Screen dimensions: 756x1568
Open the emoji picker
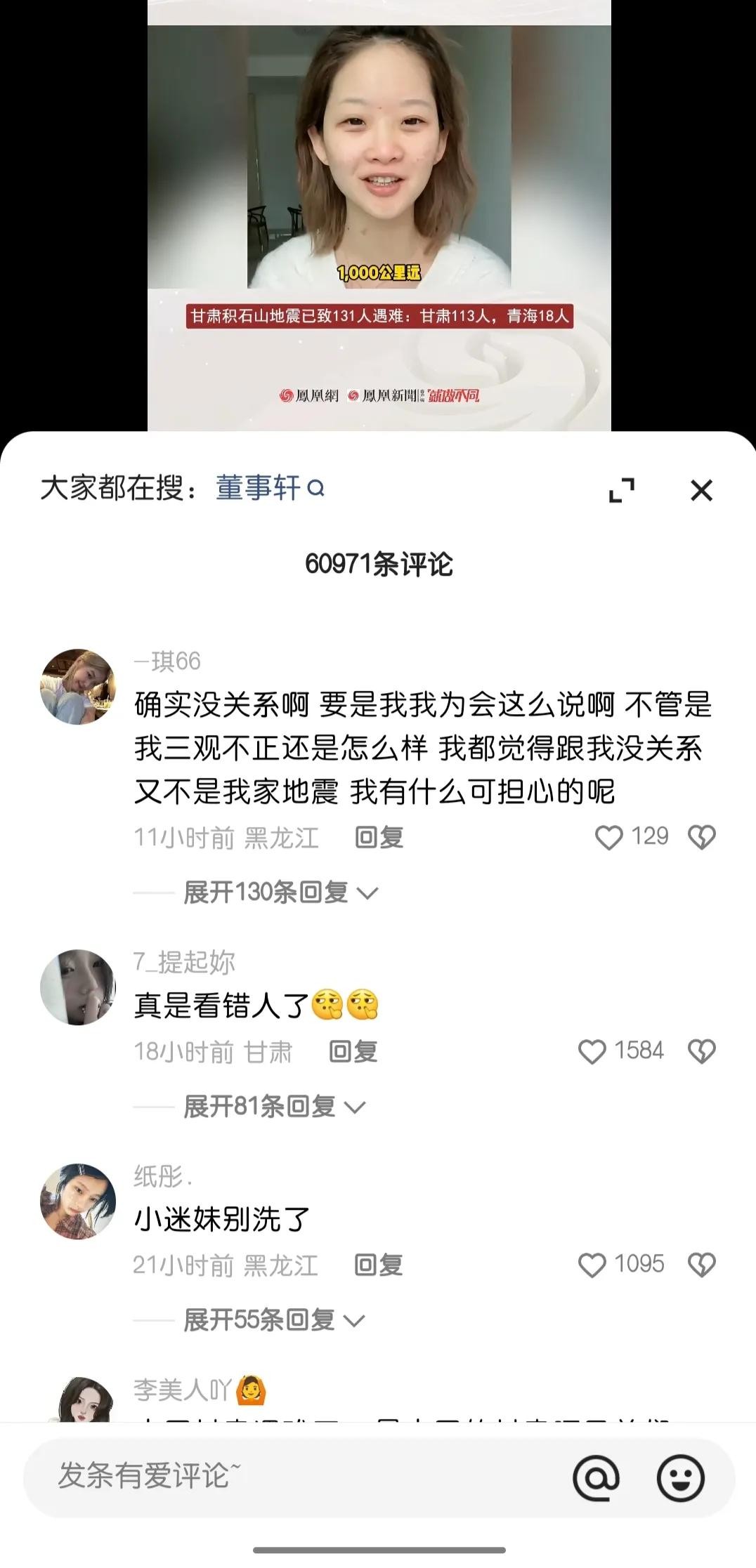coord(680,1477)
